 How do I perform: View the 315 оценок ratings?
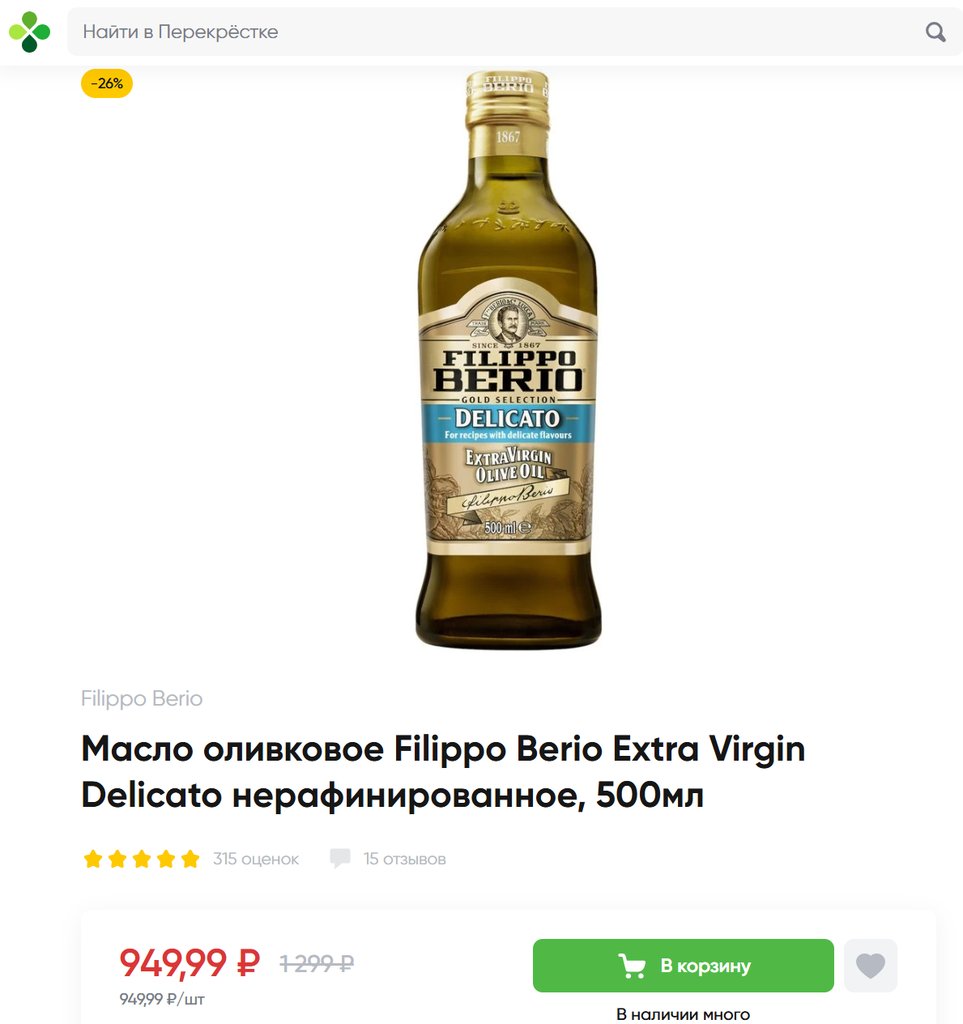[x=255, y=859]
